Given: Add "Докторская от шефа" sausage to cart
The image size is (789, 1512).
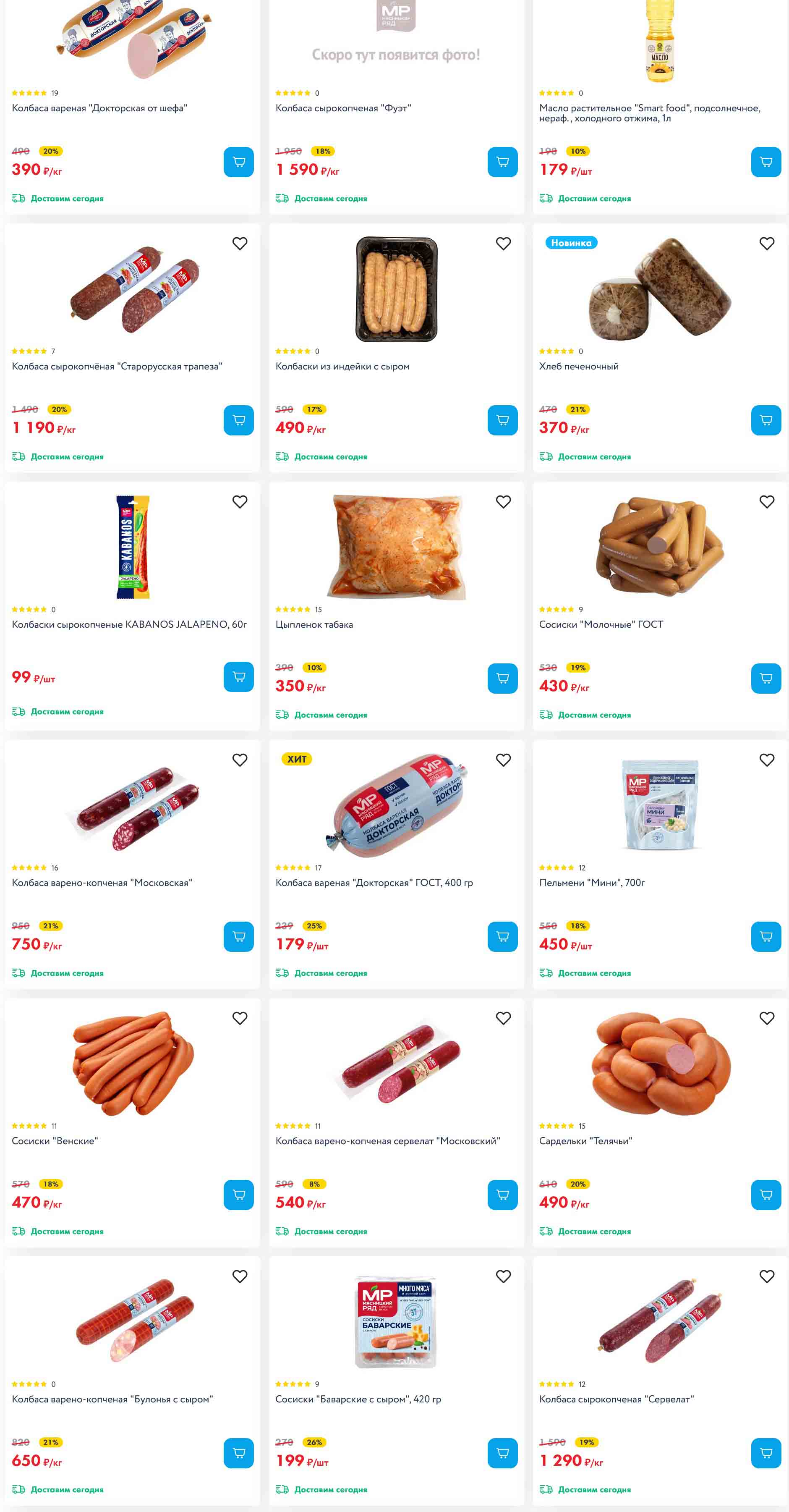Looking at the screenshot, I should click(x=238, y=162).
